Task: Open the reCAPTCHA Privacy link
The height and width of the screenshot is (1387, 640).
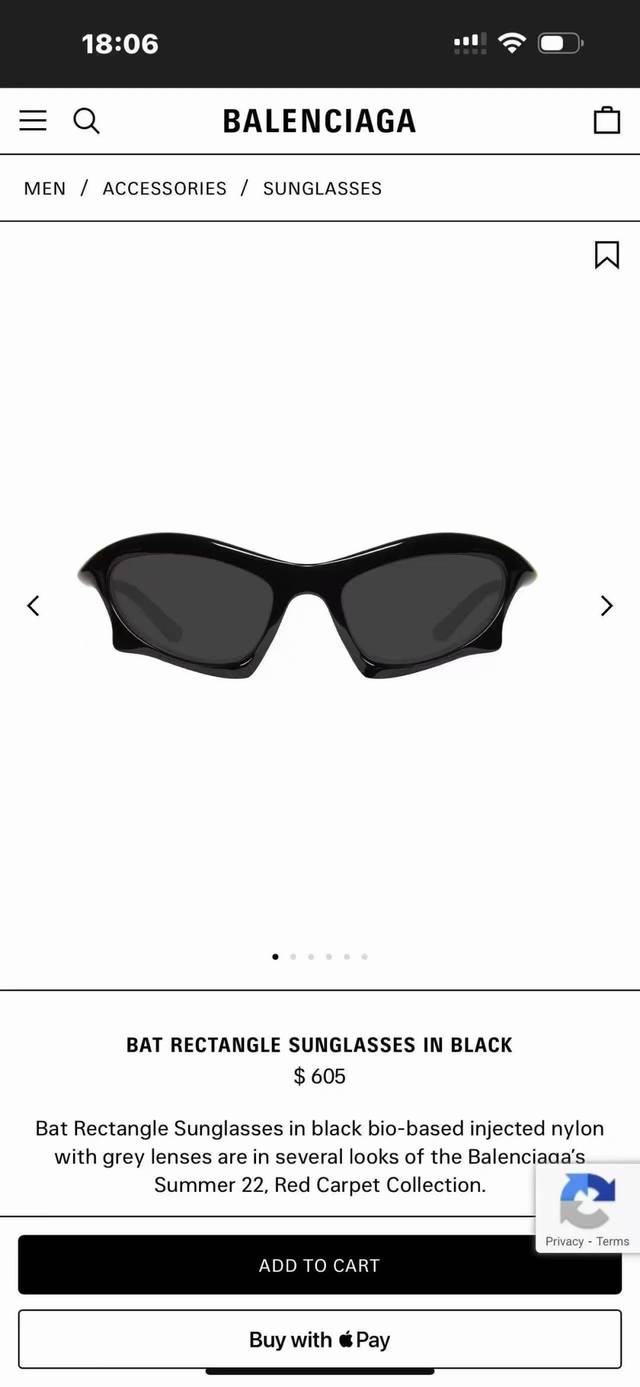Action: click(564, 1241)
